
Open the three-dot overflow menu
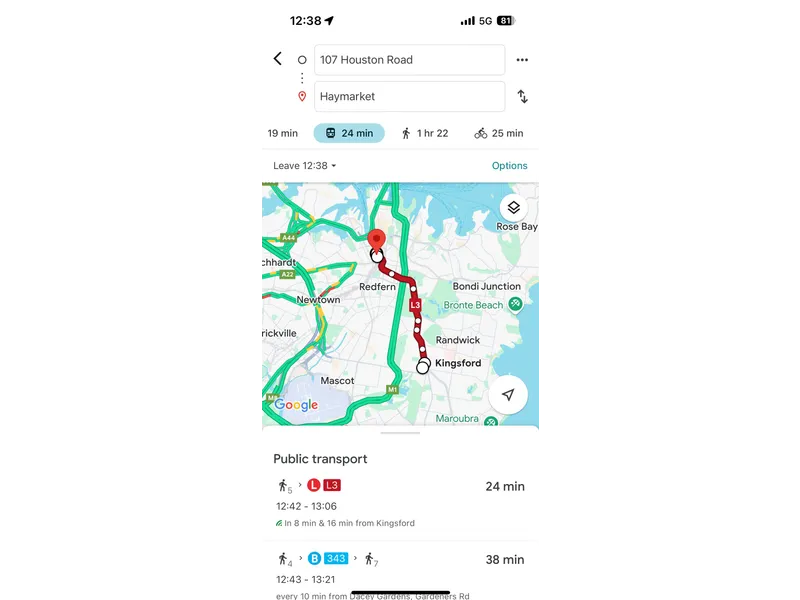pos(522,60)
